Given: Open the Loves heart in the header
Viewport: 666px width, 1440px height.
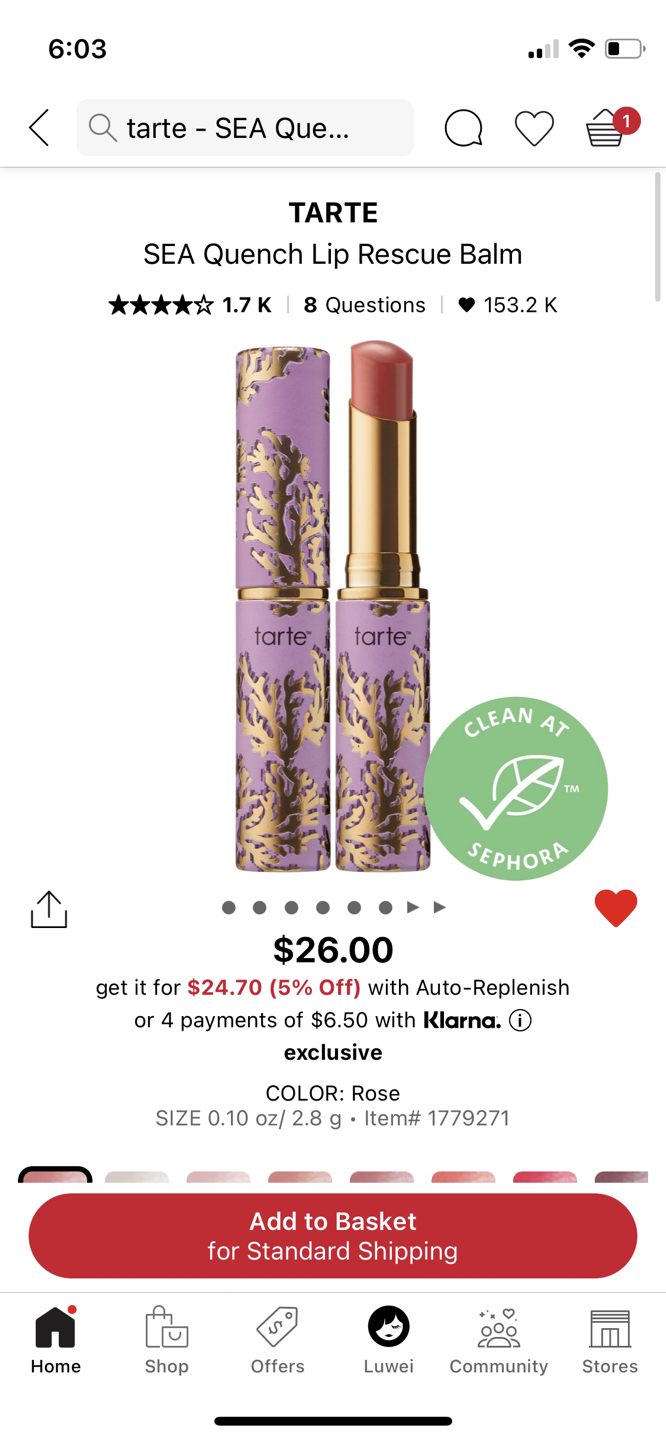Looking at the screenshot, I should [x=534, y=128].
